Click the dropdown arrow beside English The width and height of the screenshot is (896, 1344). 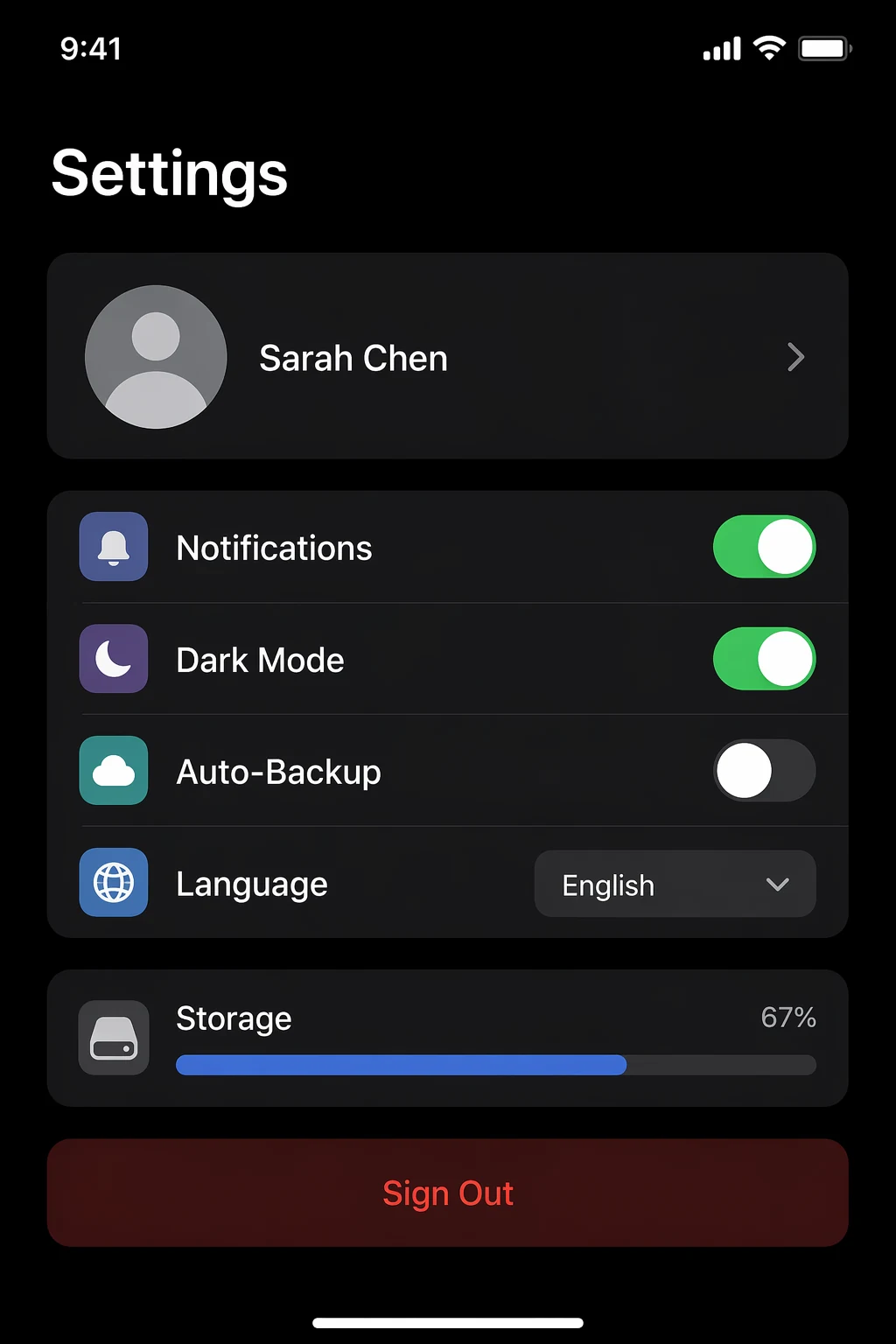coord(777,885)
